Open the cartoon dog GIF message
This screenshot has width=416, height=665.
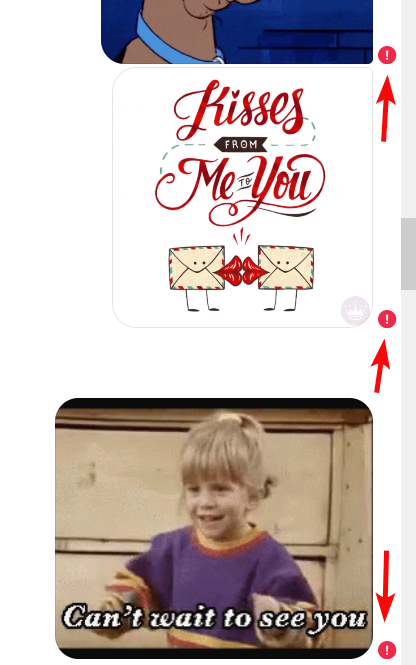point(237,32)
